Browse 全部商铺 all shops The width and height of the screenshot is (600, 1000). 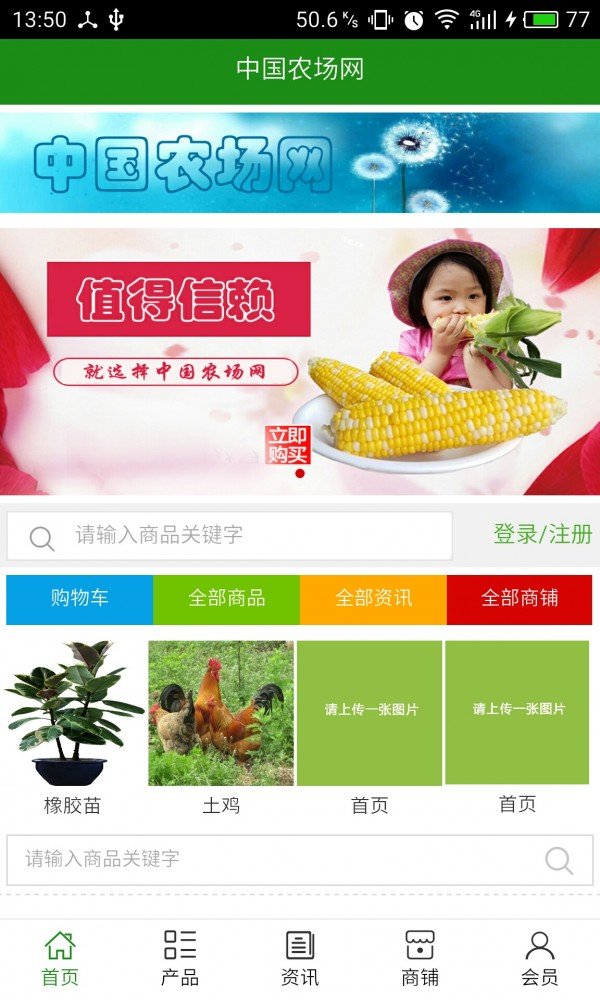click(519, 598)
